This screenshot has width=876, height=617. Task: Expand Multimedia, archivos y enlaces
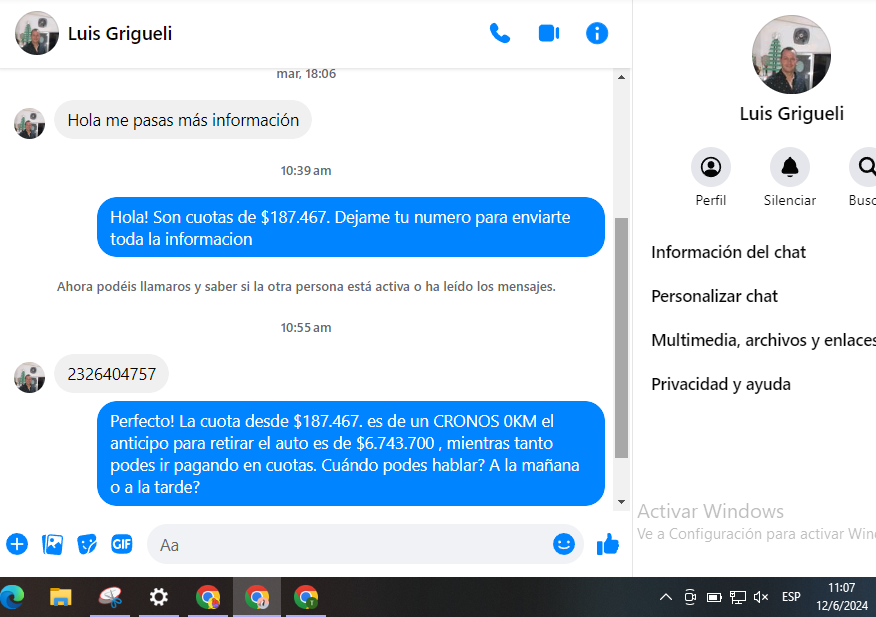pos(762,340)
